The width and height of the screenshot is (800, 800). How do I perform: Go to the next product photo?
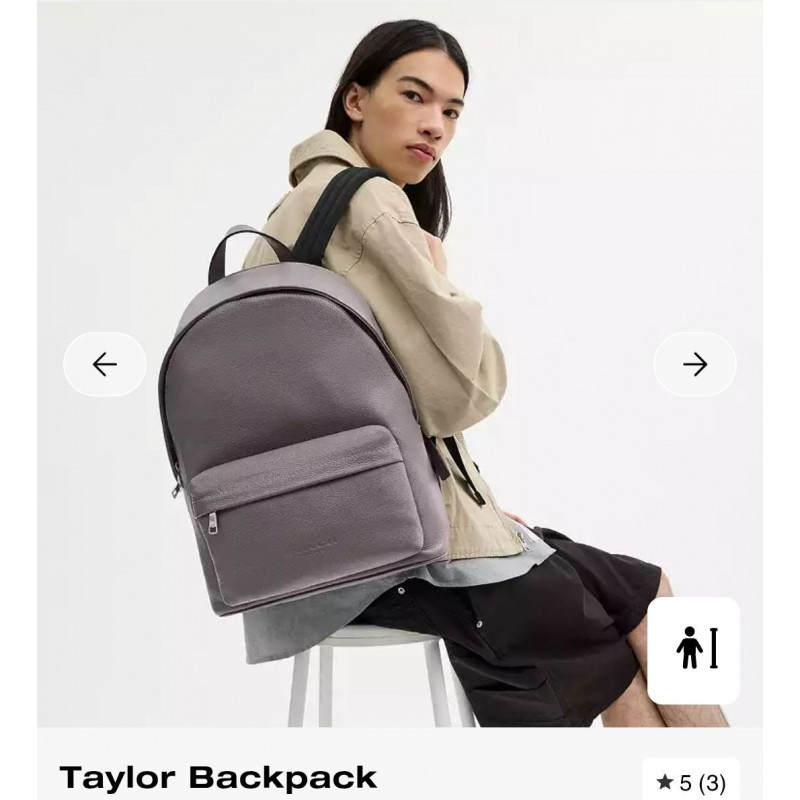click(695, 365)
